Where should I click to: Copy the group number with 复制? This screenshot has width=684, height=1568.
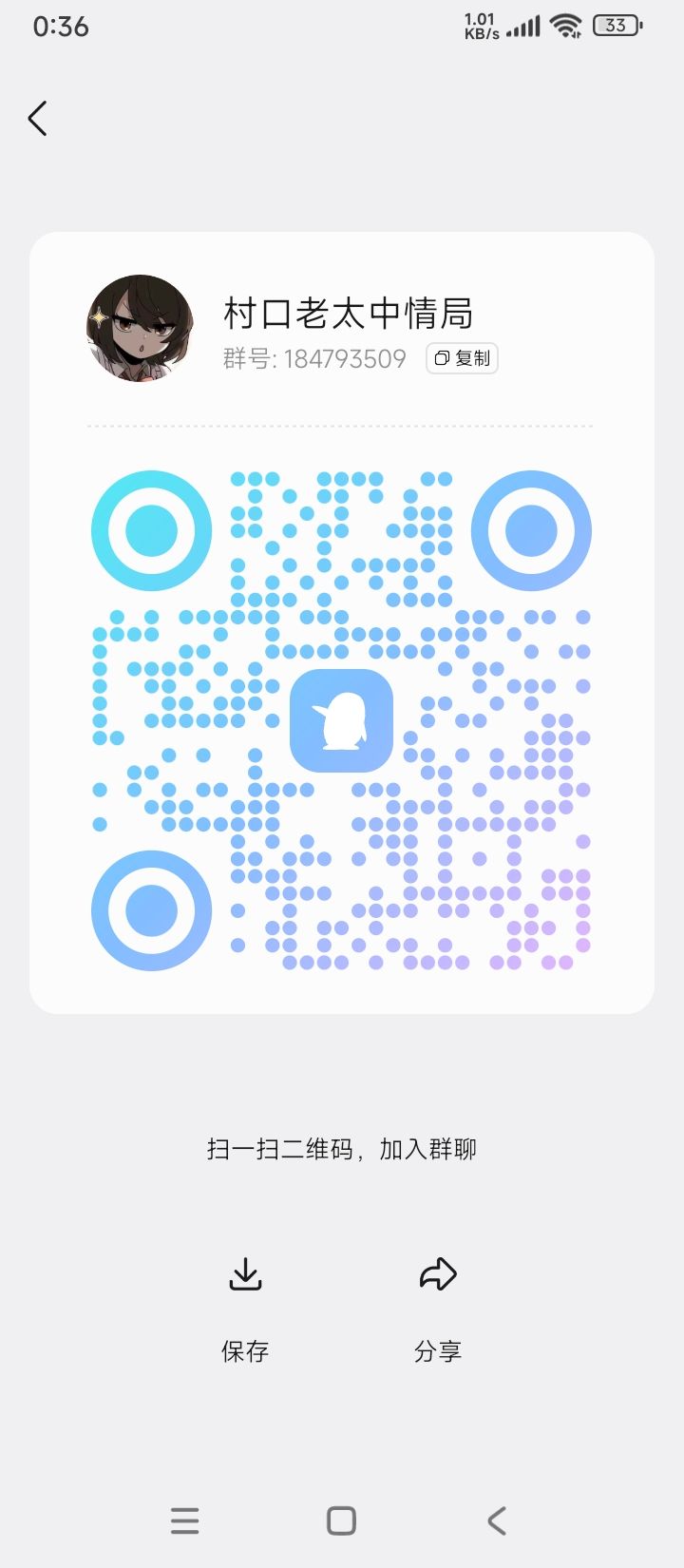[462, 358]
